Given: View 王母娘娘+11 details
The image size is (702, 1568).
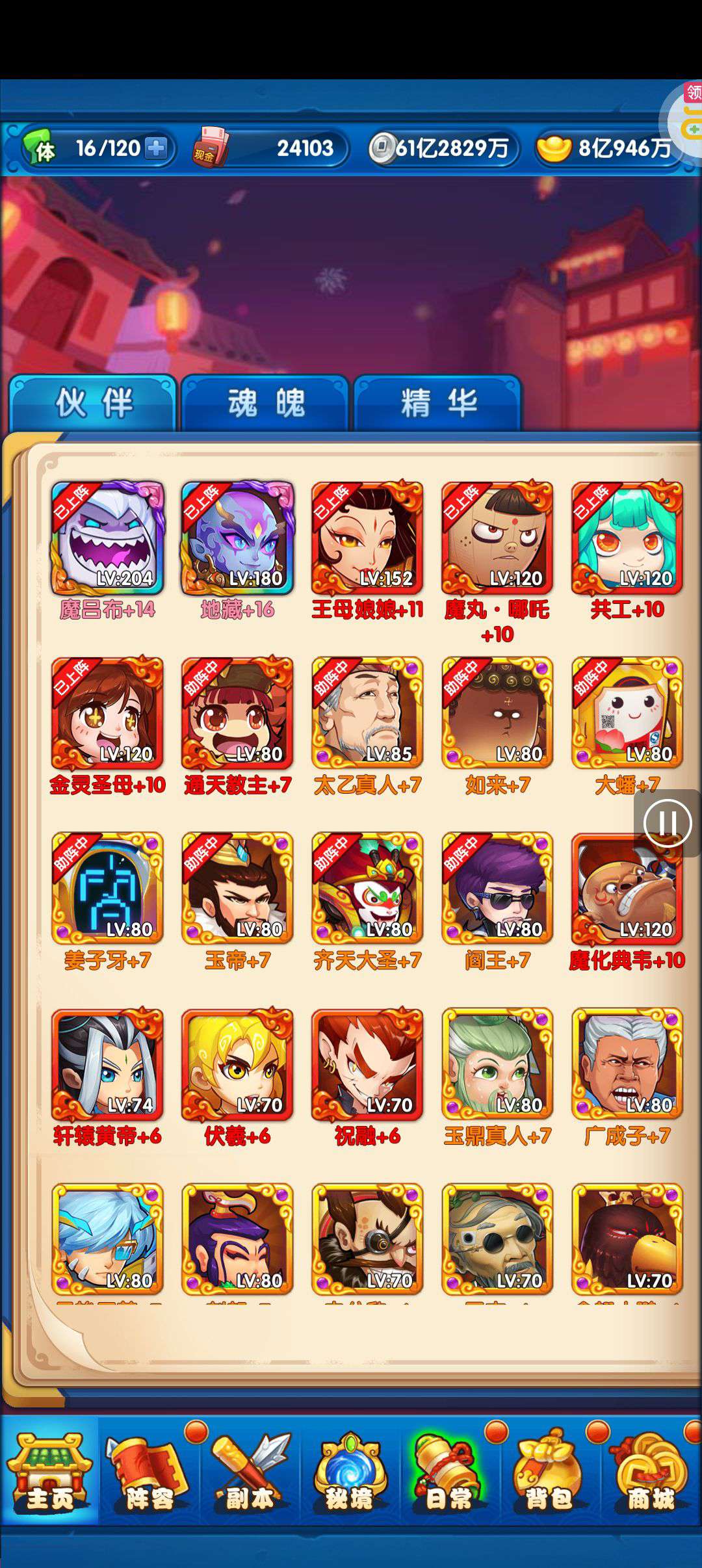Looking at the screenshot, I should pyautogui.click(x=367, y=538).
